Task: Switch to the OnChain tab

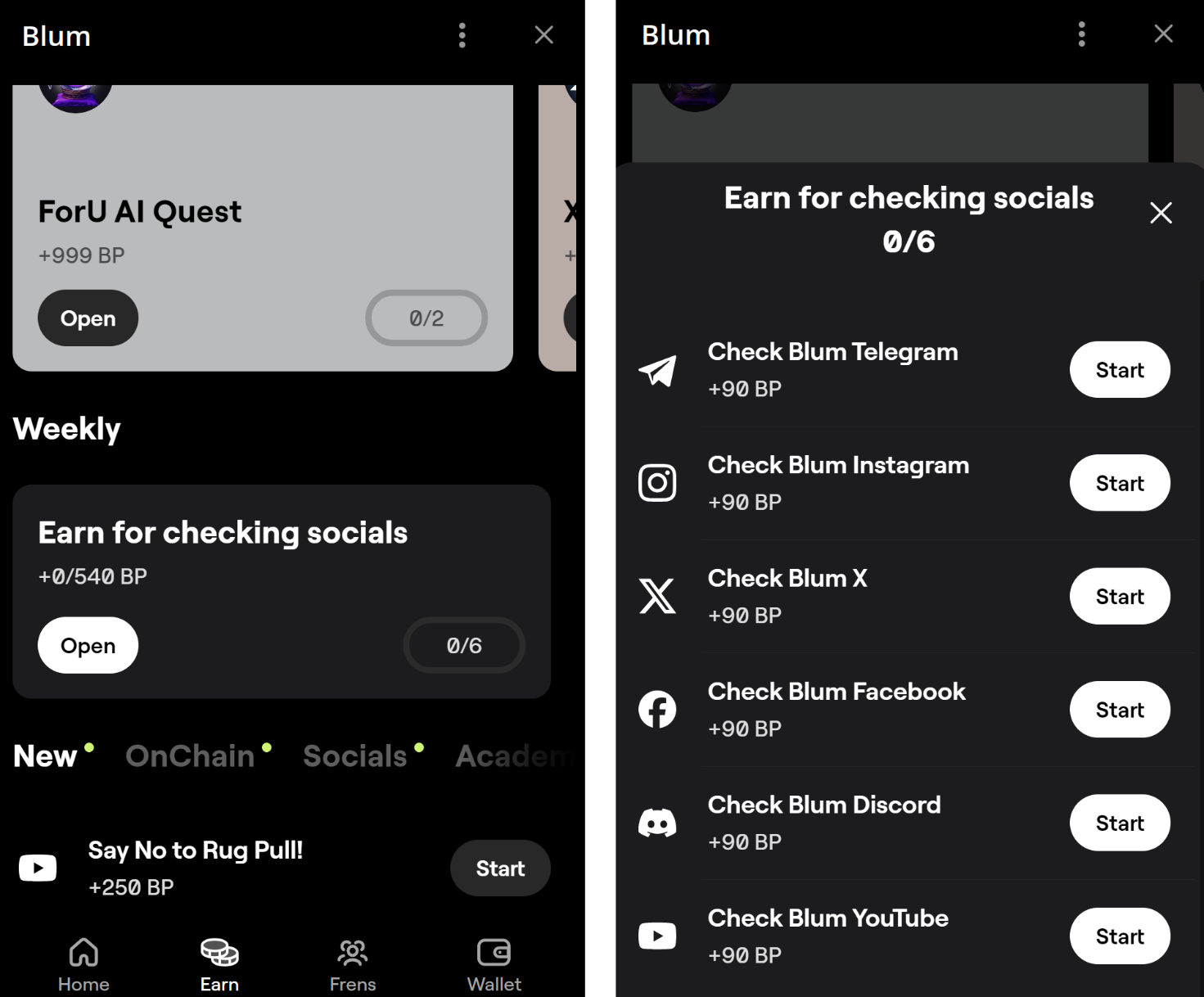Action: pyautogui.click(x=190, y=756)
